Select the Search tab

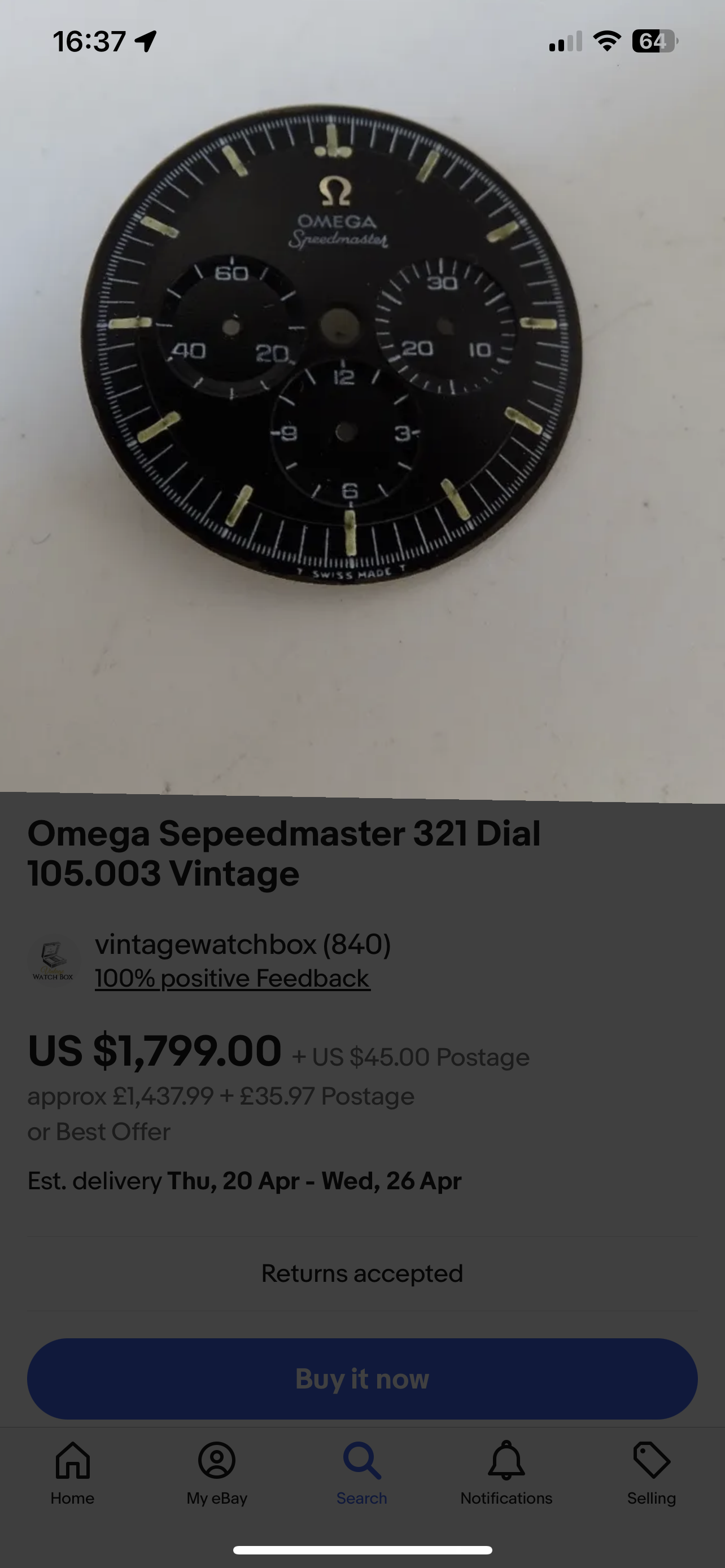pyautogui.click(x=361, y=1474)
